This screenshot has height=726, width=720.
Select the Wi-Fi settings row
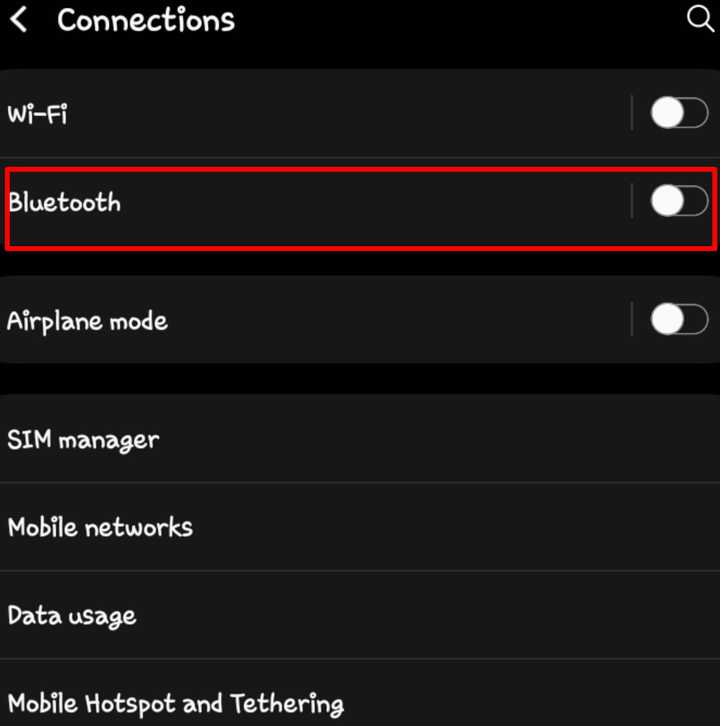[300, 113]
